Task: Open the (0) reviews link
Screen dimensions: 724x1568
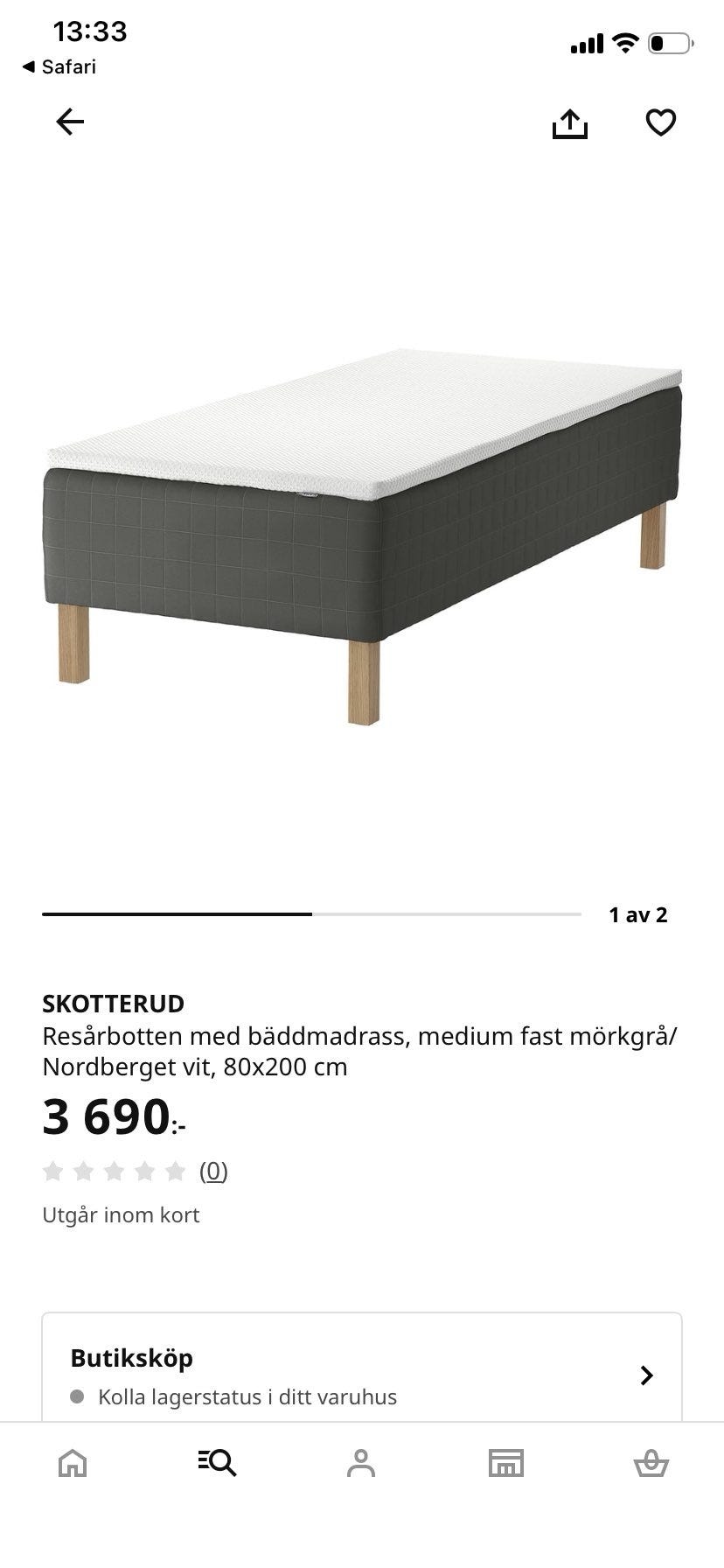Action: [x=214, y=1170]
